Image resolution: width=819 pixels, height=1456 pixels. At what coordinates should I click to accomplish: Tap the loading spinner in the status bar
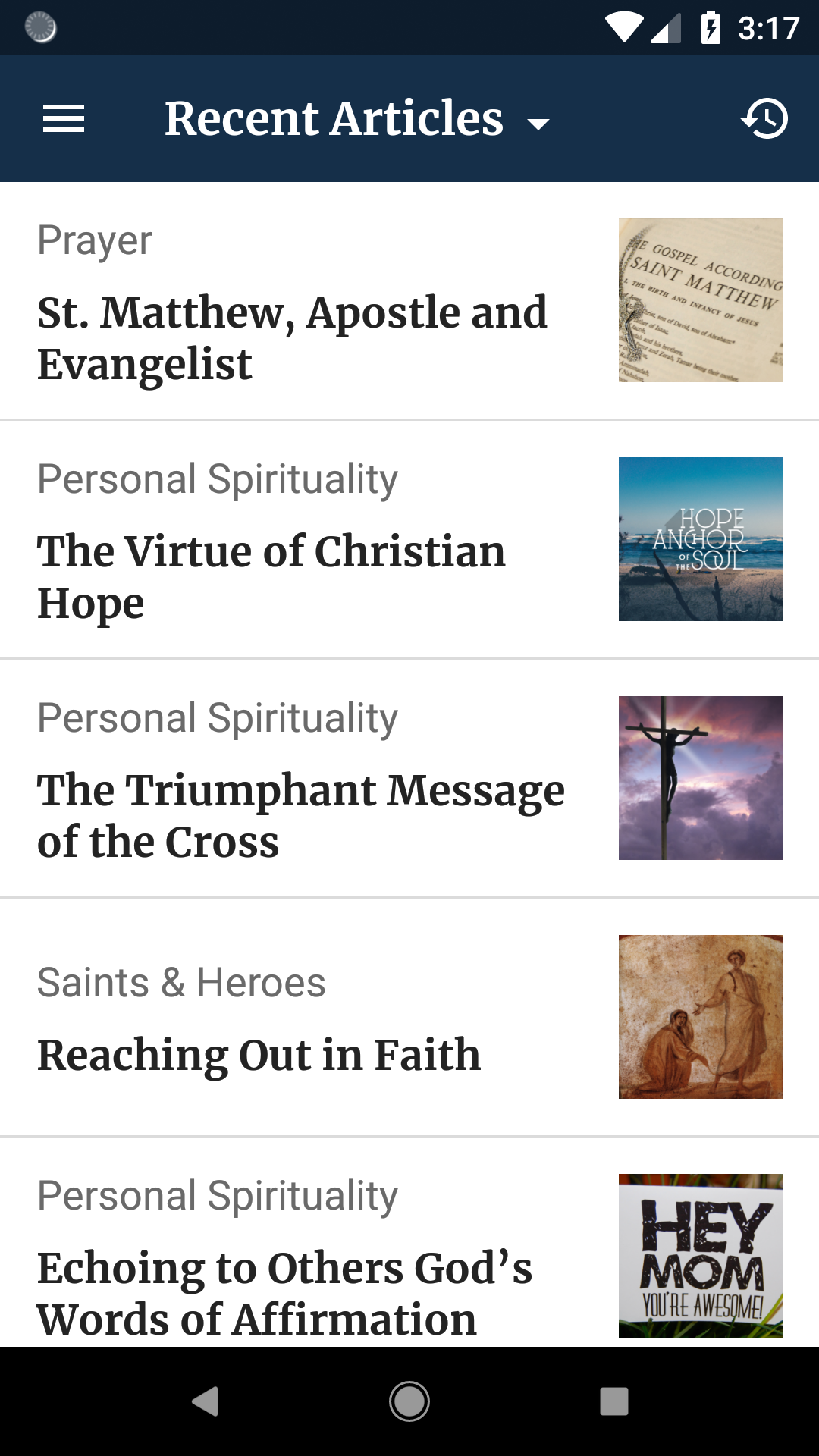click(42, 27)
